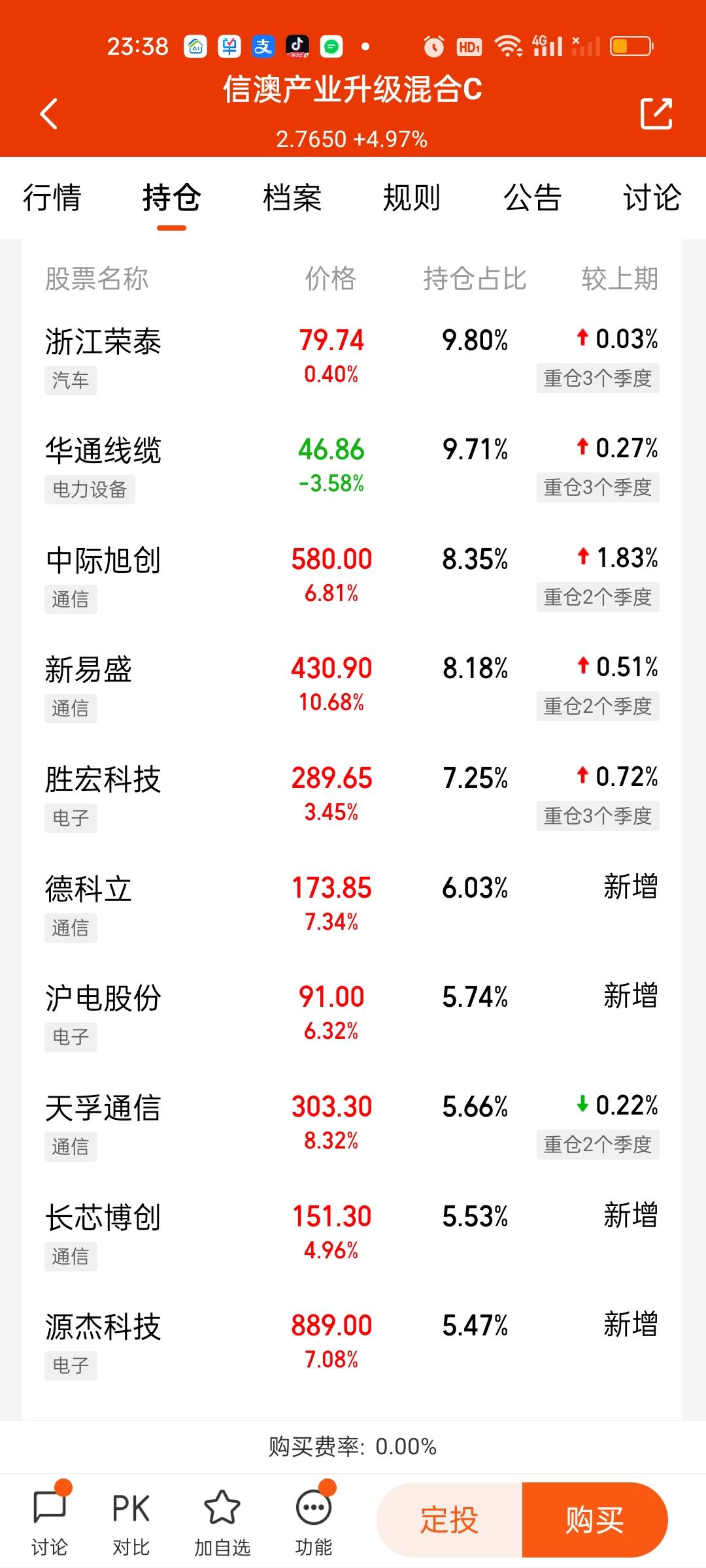Viewport: 706px width, 1568px height.
Task: Tap the 定投 button
Action: pos(450,1520)
